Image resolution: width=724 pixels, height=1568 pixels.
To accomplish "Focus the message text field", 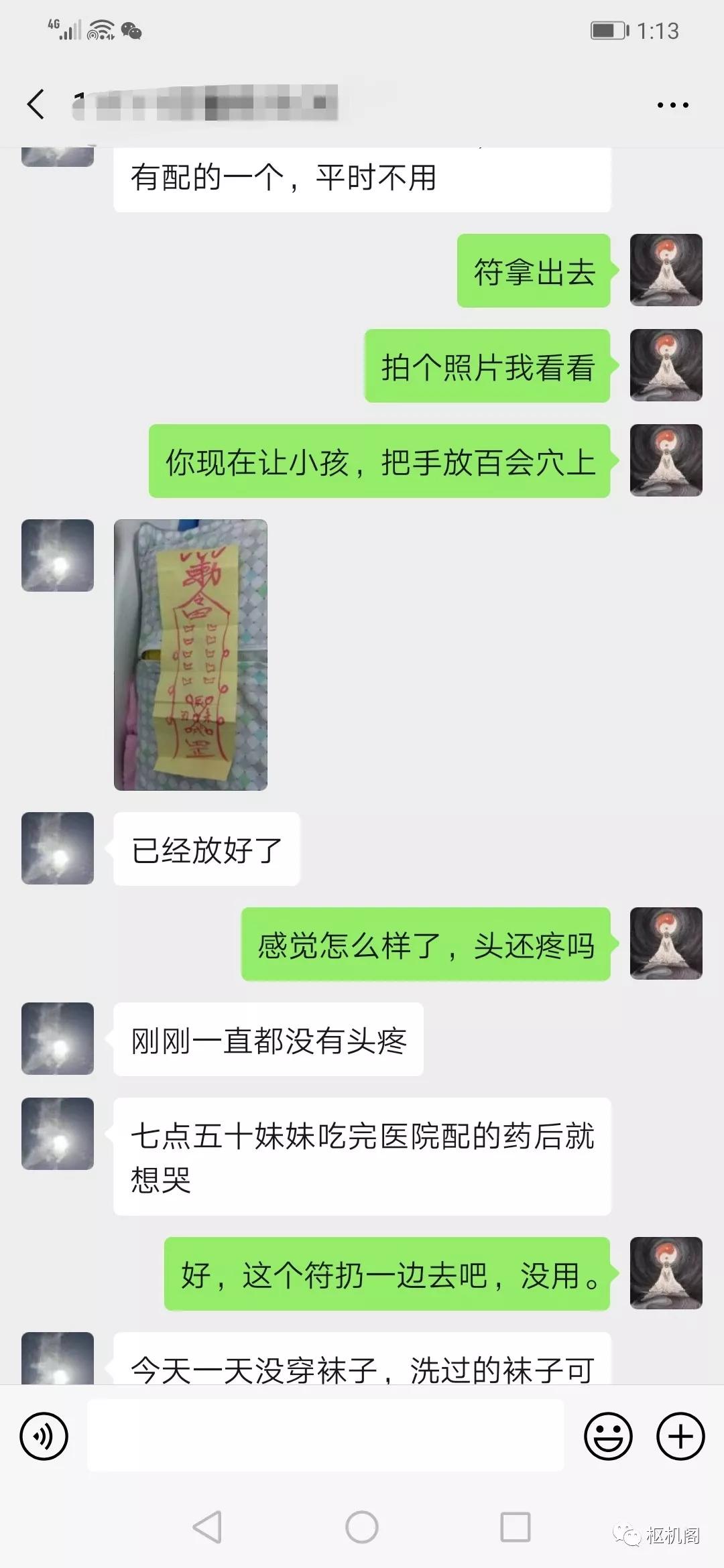I will [x=325, y=1436].
